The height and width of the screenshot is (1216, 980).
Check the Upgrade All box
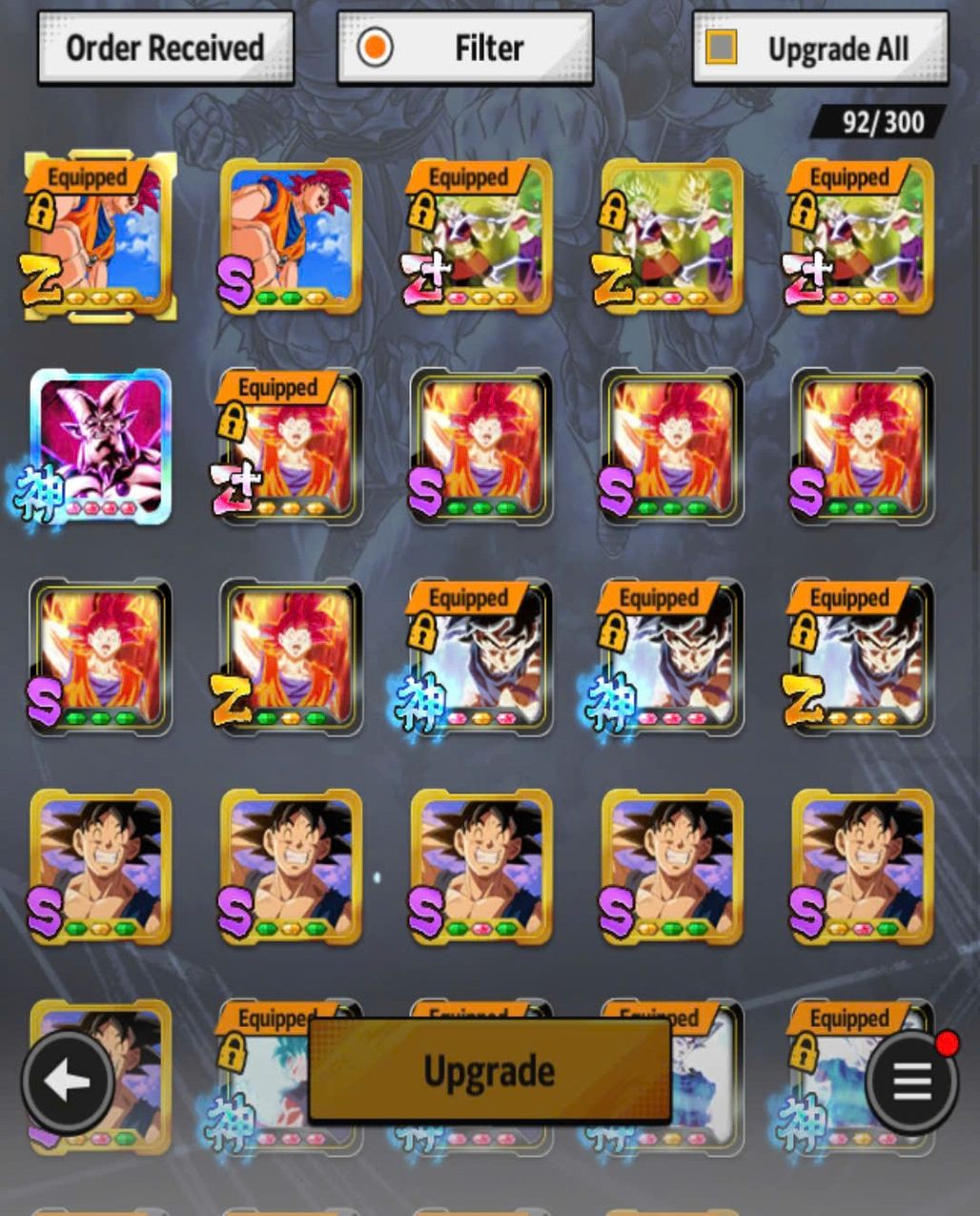click(721, 47)
